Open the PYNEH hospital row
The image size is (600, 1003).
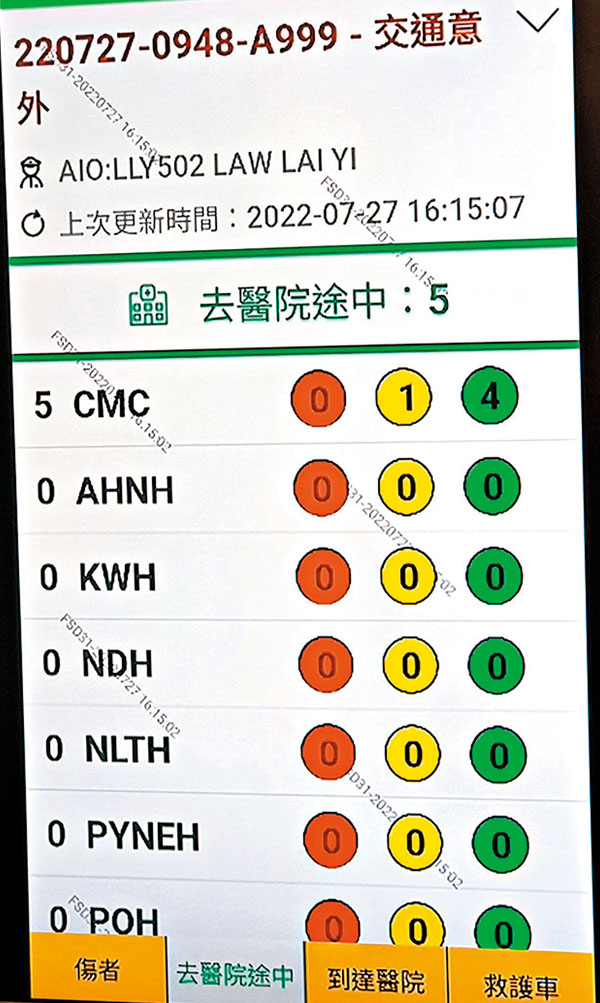pos(308,837)
